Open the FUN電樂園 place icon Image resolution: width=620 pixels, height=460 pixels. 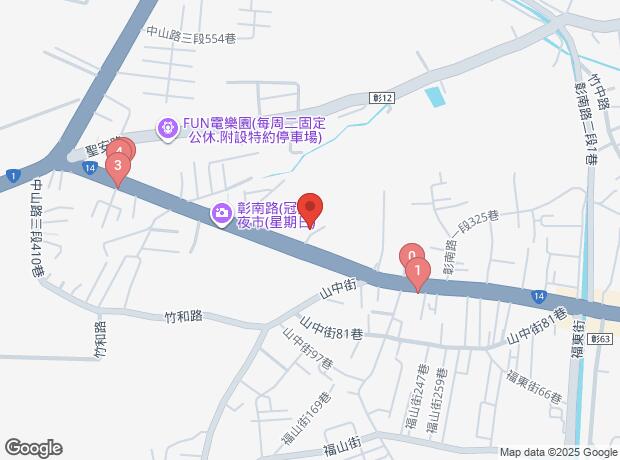click(168, 127)
